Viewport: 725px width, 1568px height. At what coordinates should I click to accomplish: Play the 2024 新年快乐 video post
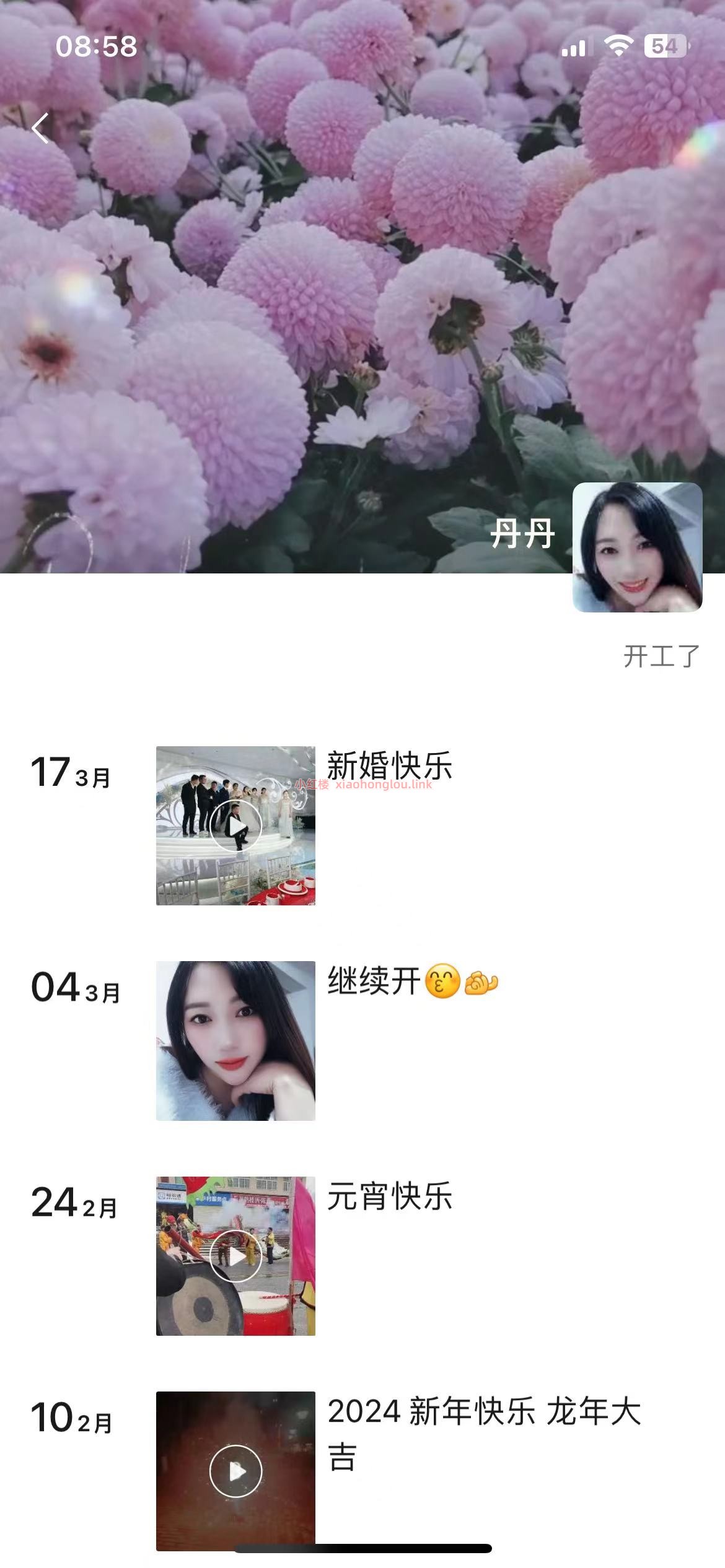[235, 1471]
